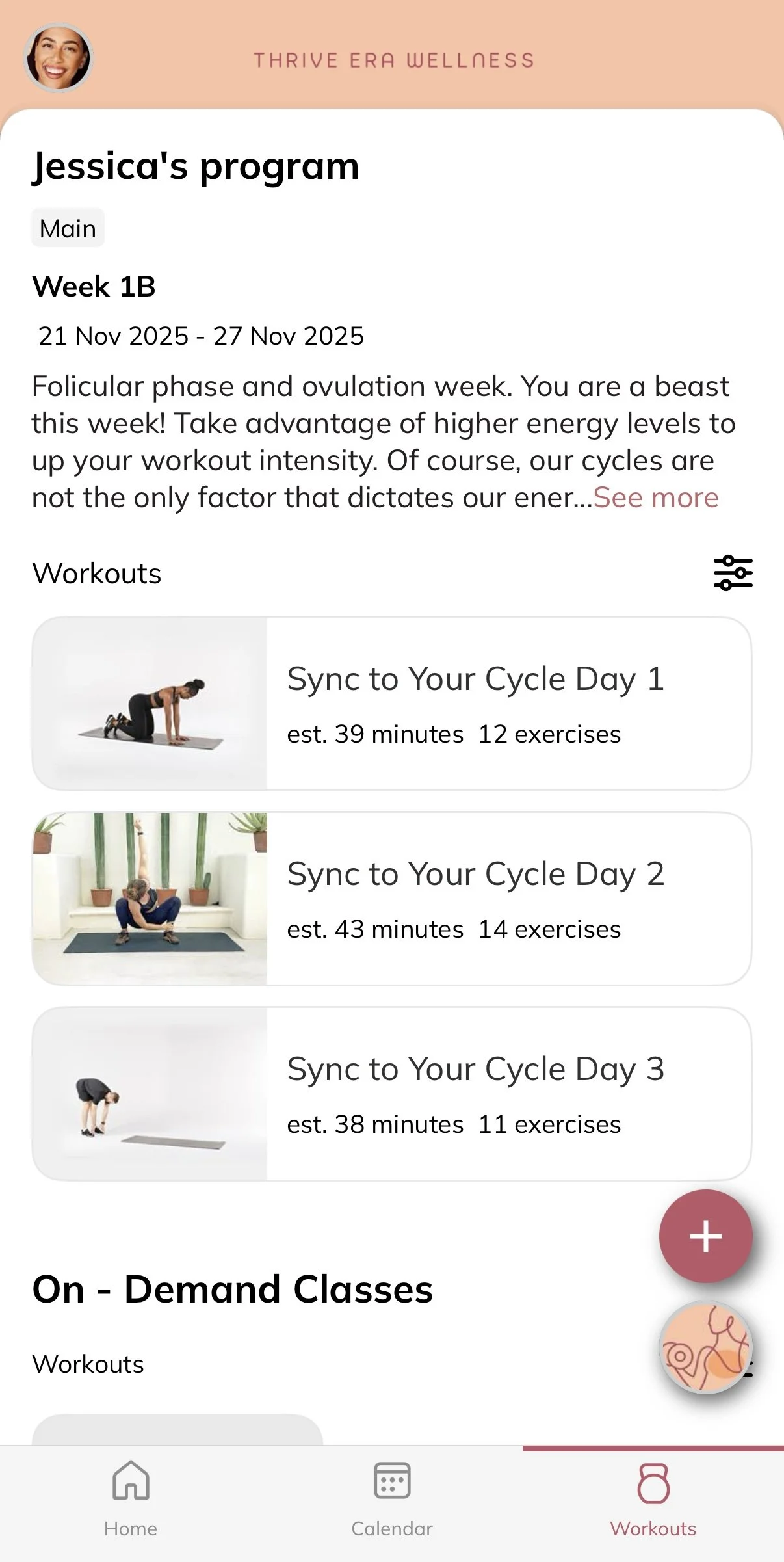Open the workouts filter settings icon
This screenshot has height=1562, width=784.
tap(733, 573)
